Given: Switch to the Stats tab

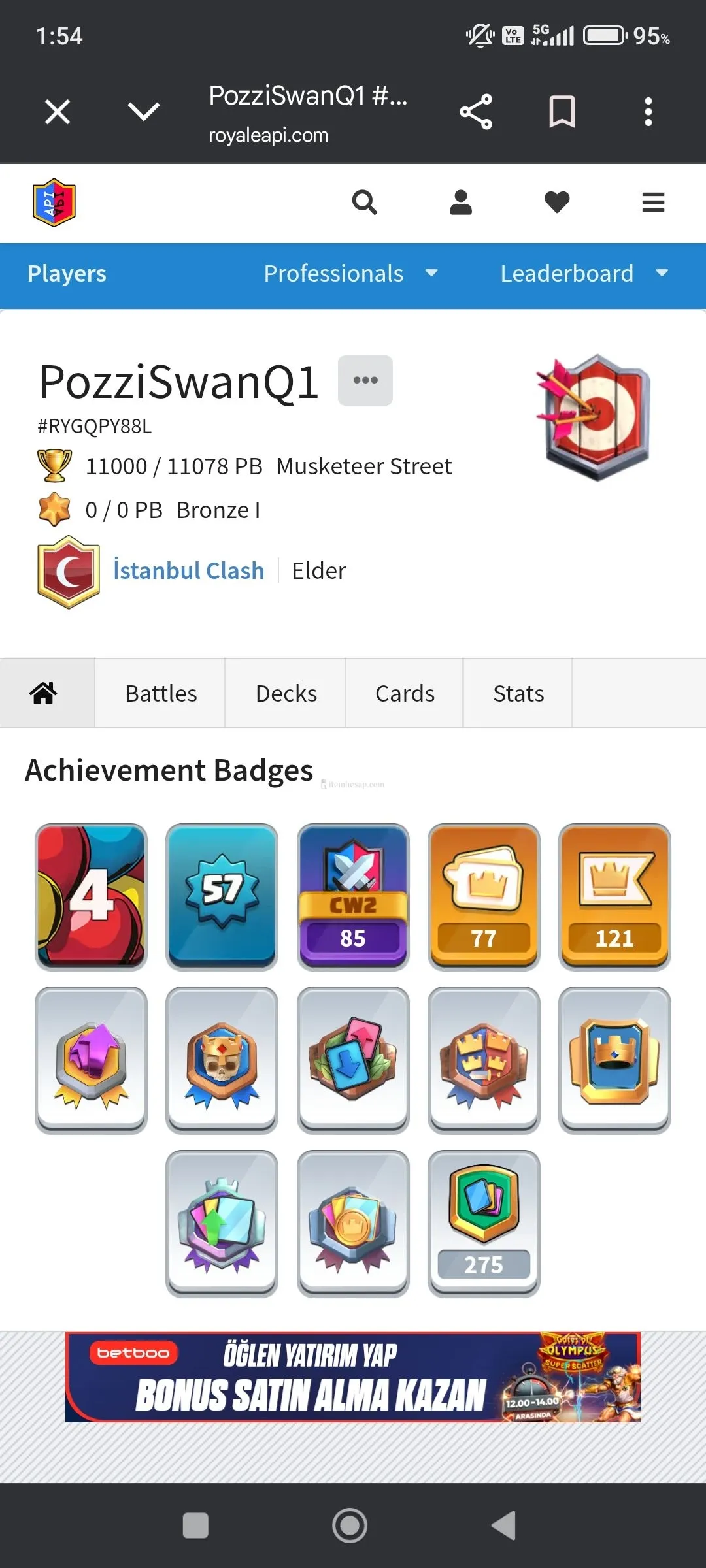Looking at the screenshot, I should [x=518, y=693].
